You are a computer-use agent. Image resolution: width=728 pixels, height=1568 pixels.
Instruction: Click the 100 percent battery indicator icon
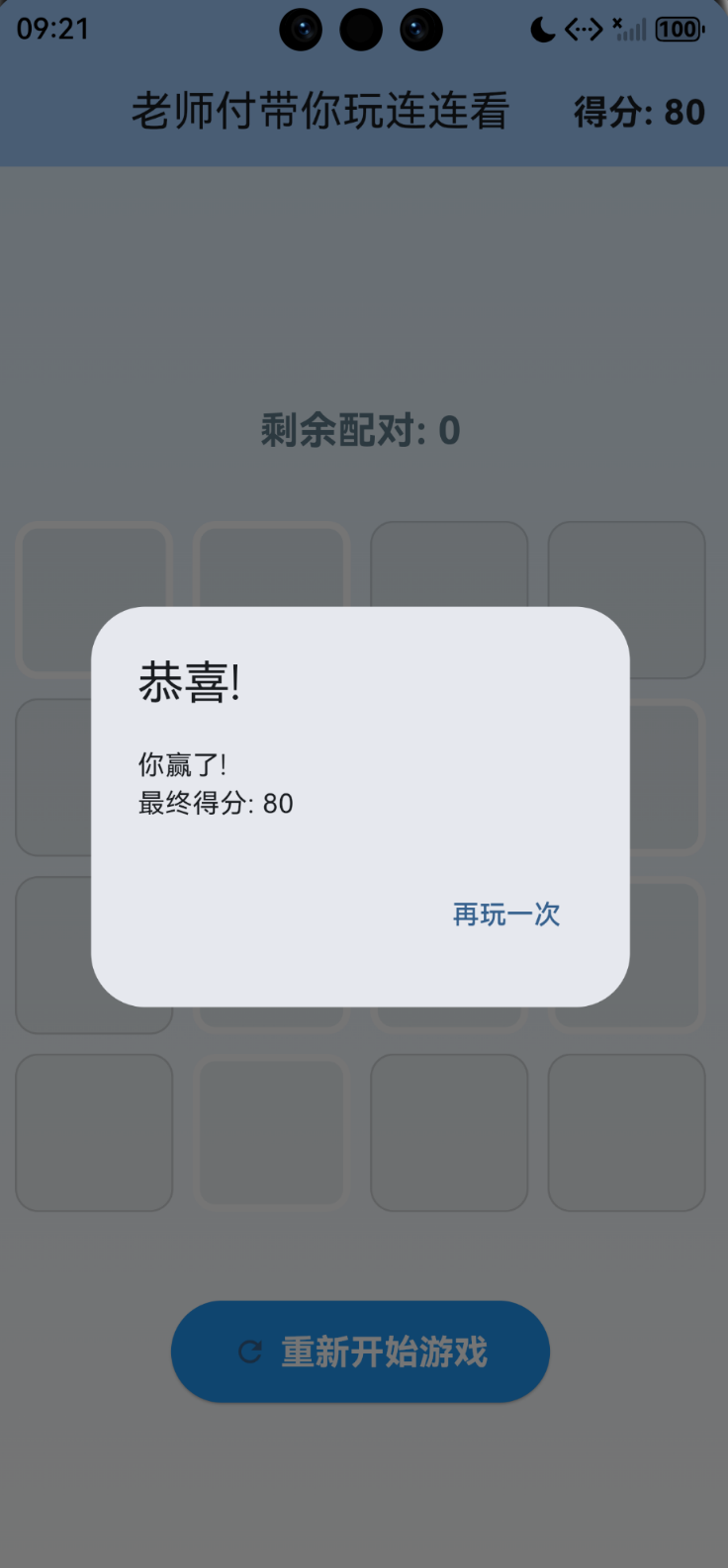(679, 29)
